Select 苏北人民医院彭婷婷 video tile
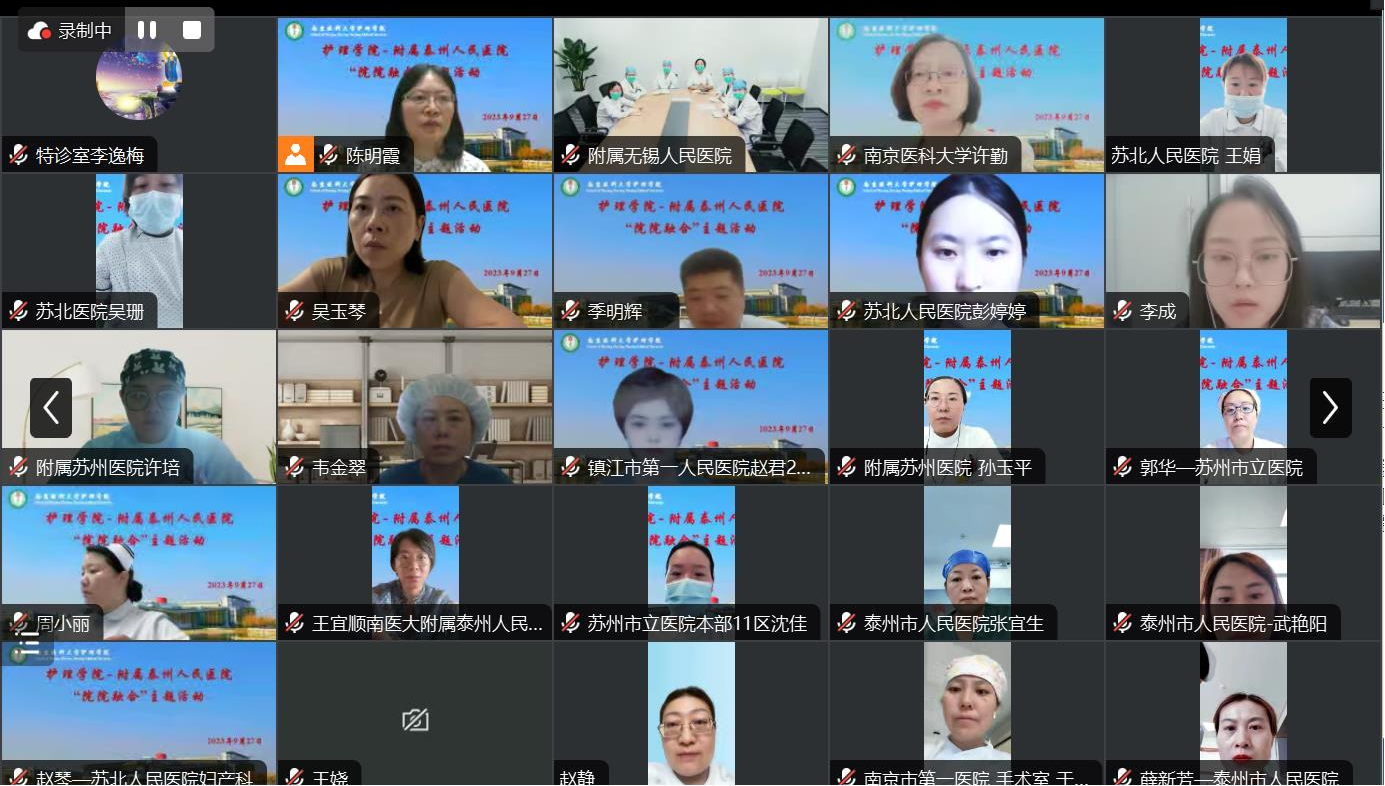 coord(966,250)
